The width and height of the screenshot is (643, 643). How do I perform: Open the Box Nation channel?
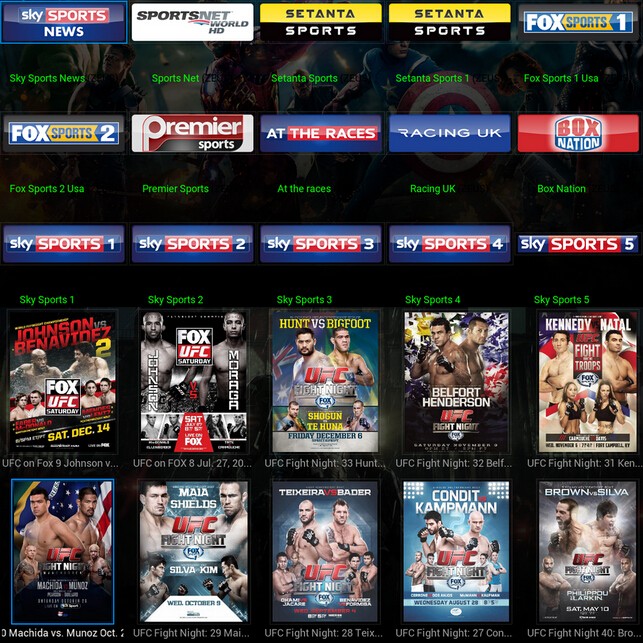578,133
